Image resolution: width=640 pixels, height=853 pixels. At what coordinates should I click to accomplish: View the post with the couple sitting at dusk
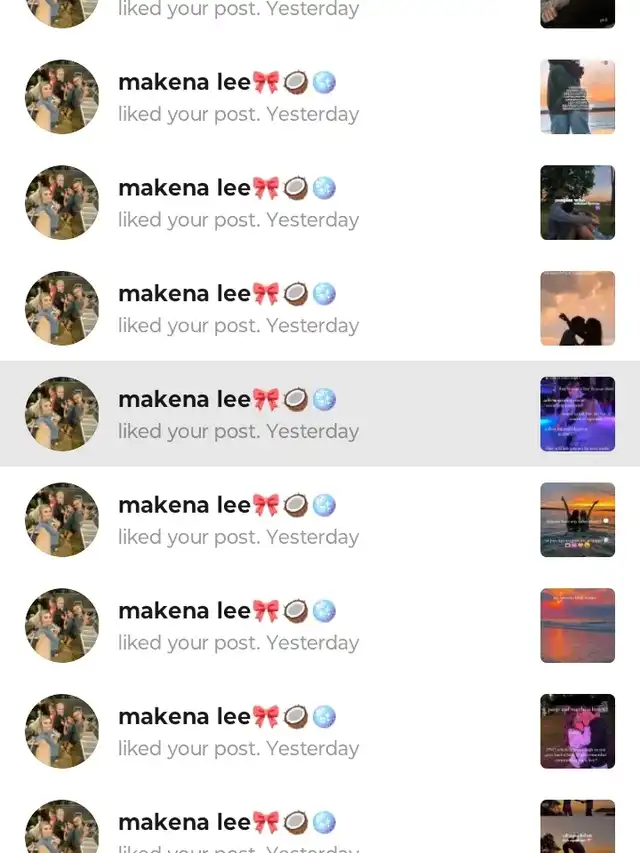577,203
